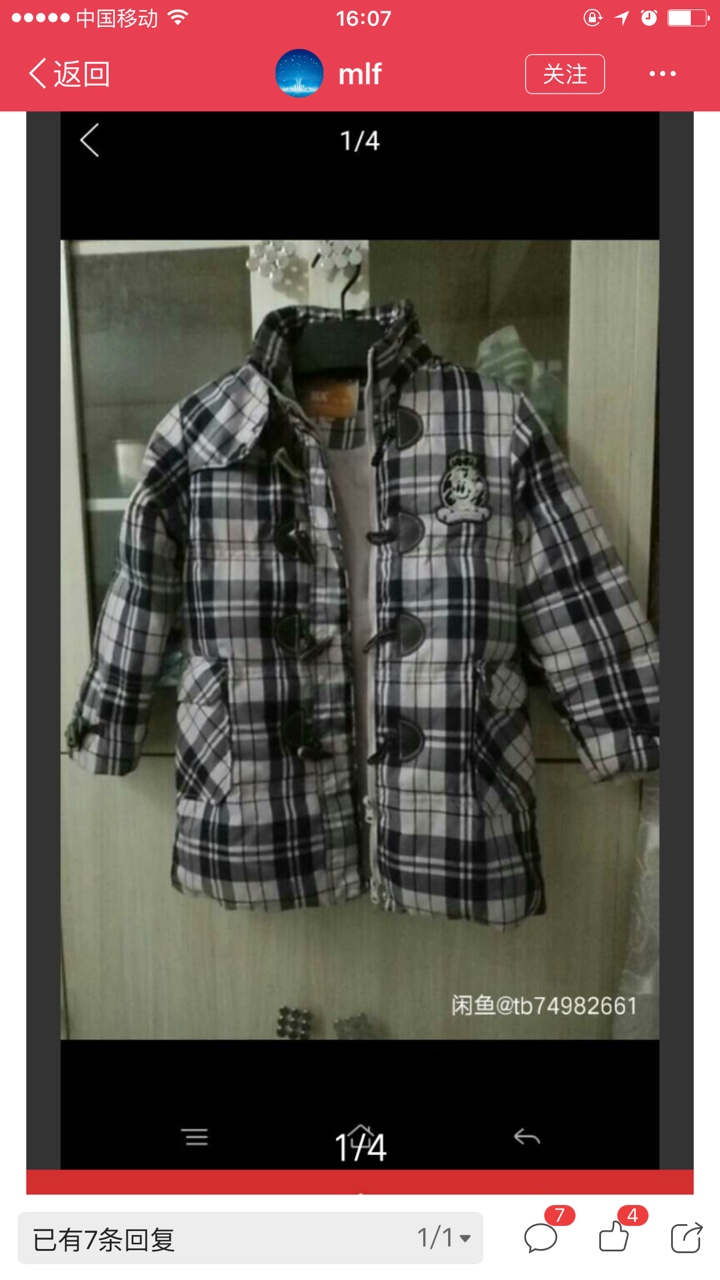Open mlf's profile avatar
This screenshot has width=720, height=1280.
(299, 74)
